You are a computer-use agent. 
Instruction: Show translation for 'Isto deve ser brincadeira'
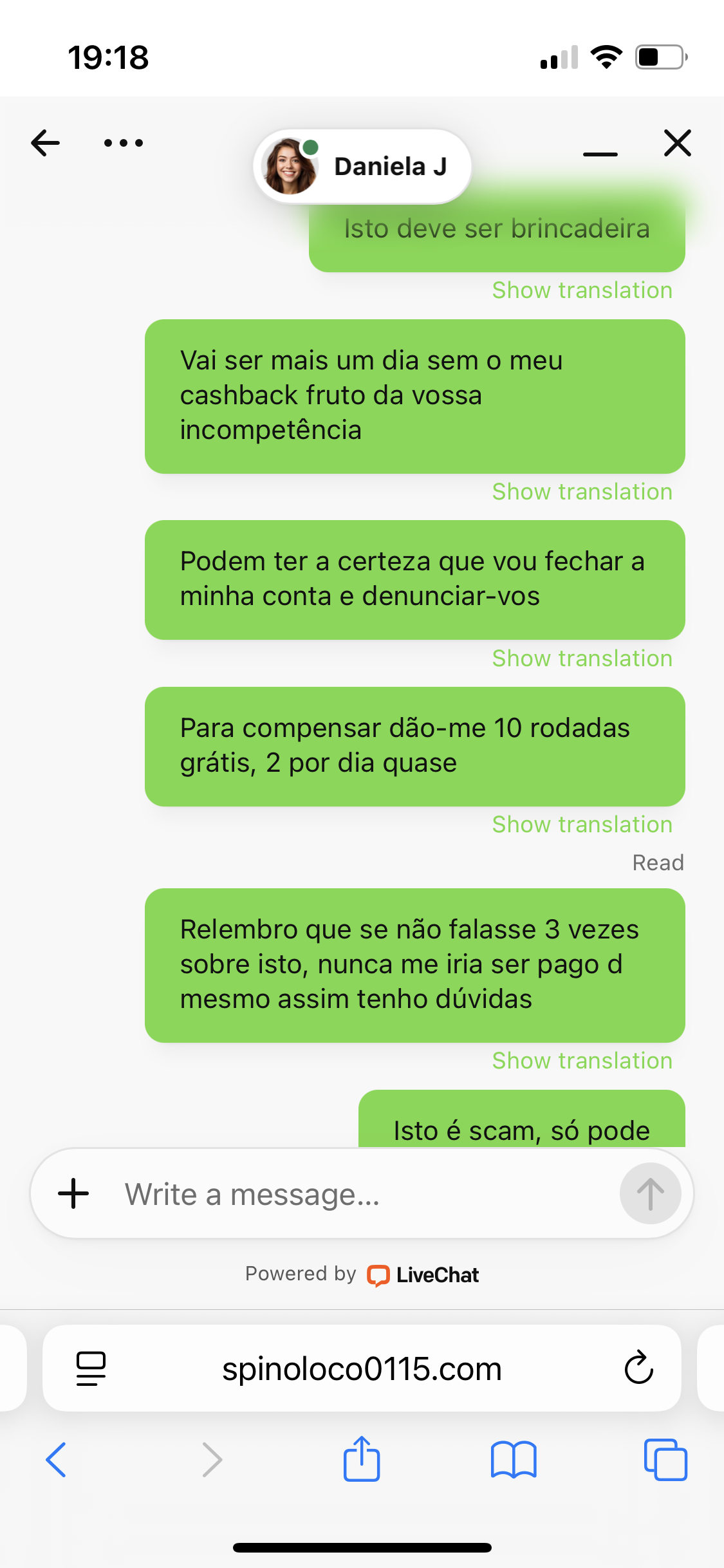582,290
